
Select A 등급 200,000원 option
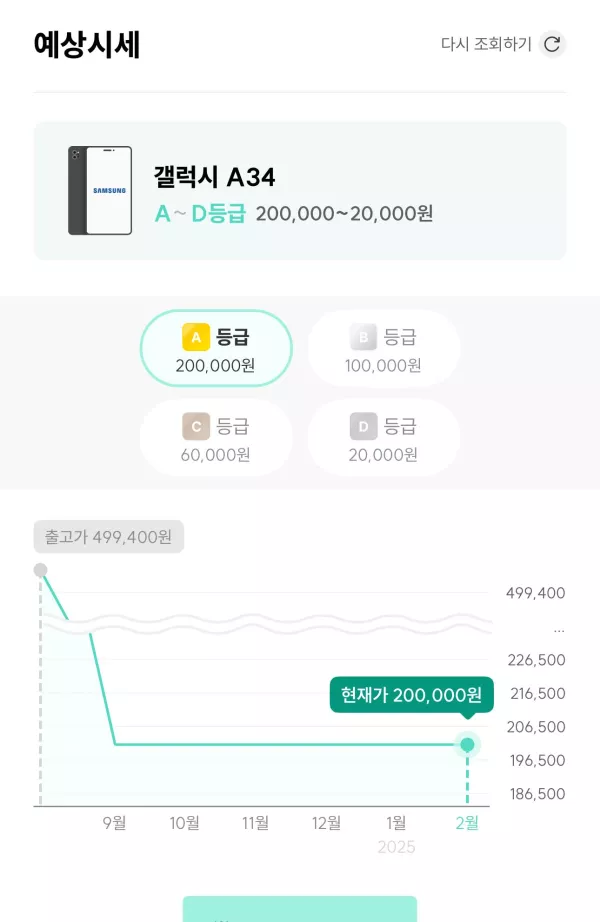(x=216, y=348)
